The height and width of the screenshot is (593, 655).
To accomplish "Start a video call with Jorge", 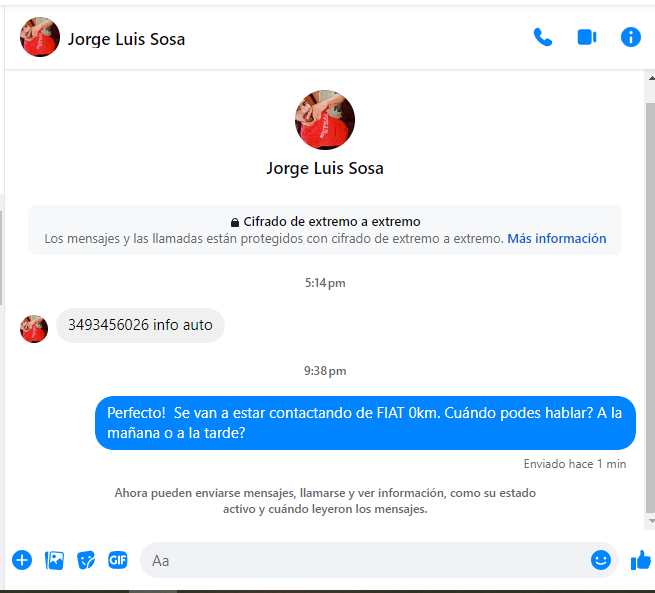I will tap(587, 38).
